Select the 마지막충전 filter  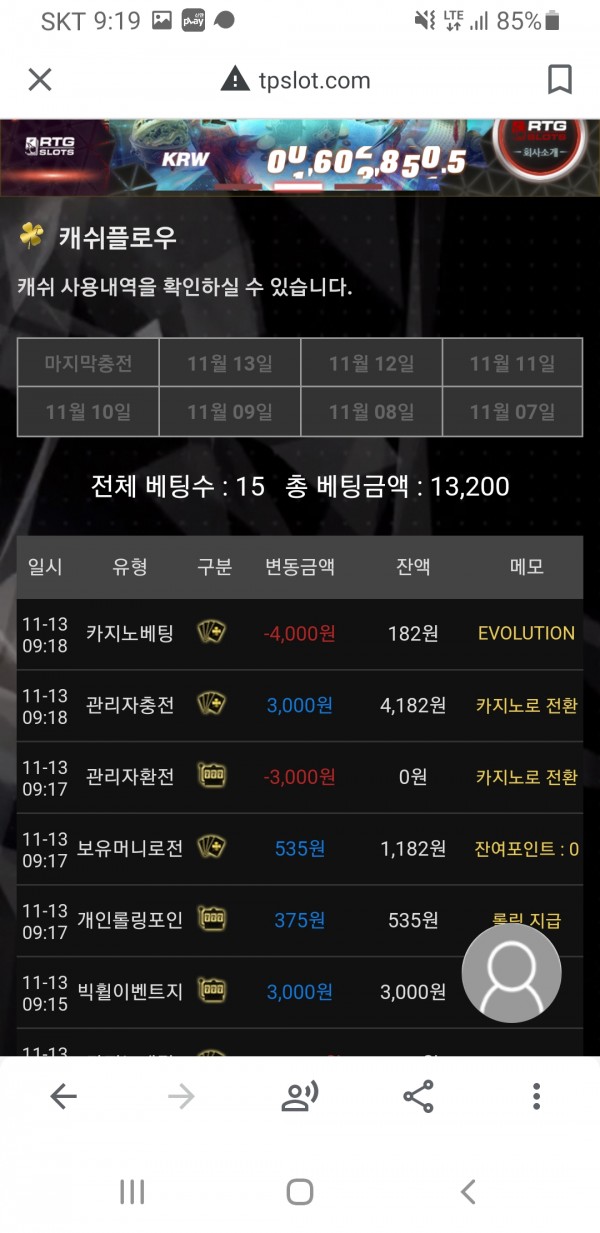coord(88,363)
